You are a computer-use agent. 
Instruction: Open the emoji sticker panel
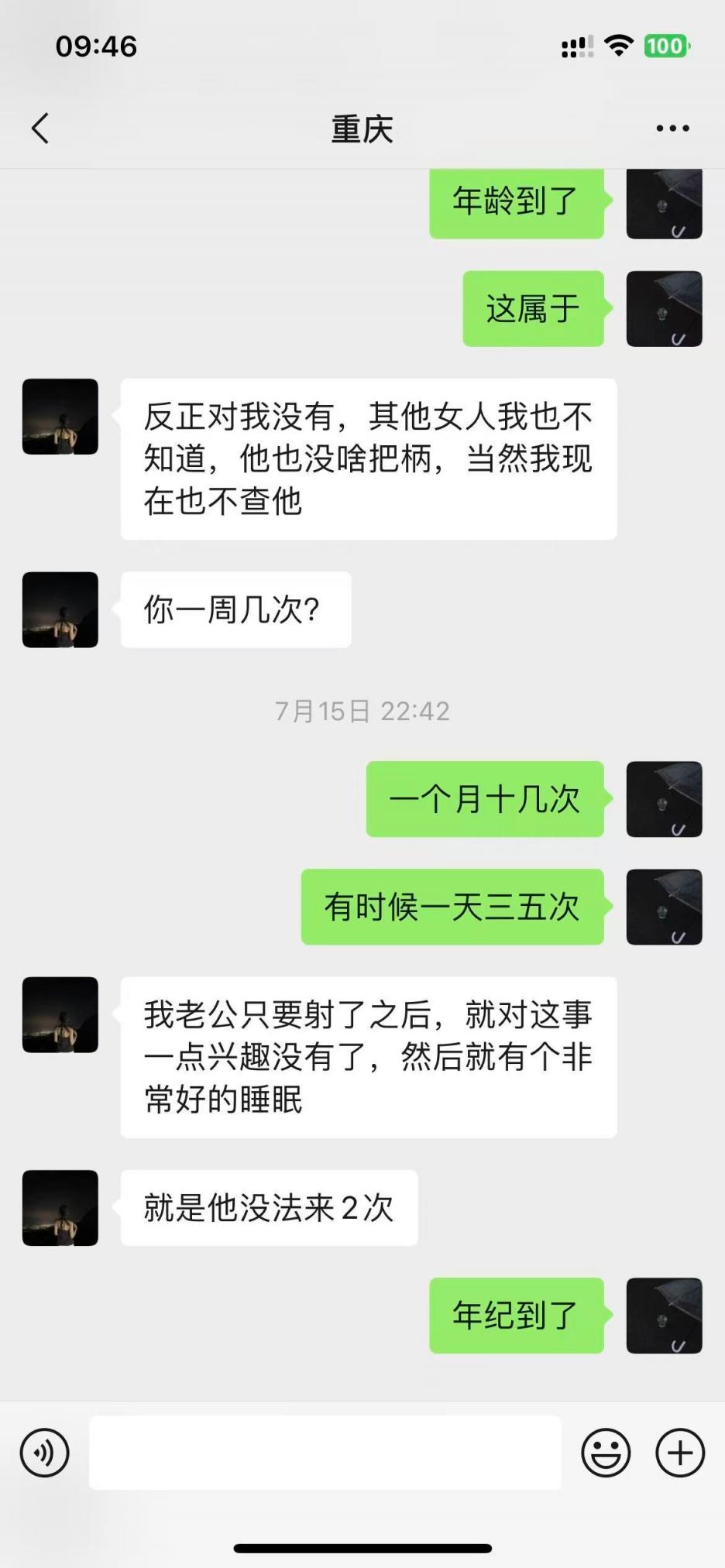[x=606, y=1453]
